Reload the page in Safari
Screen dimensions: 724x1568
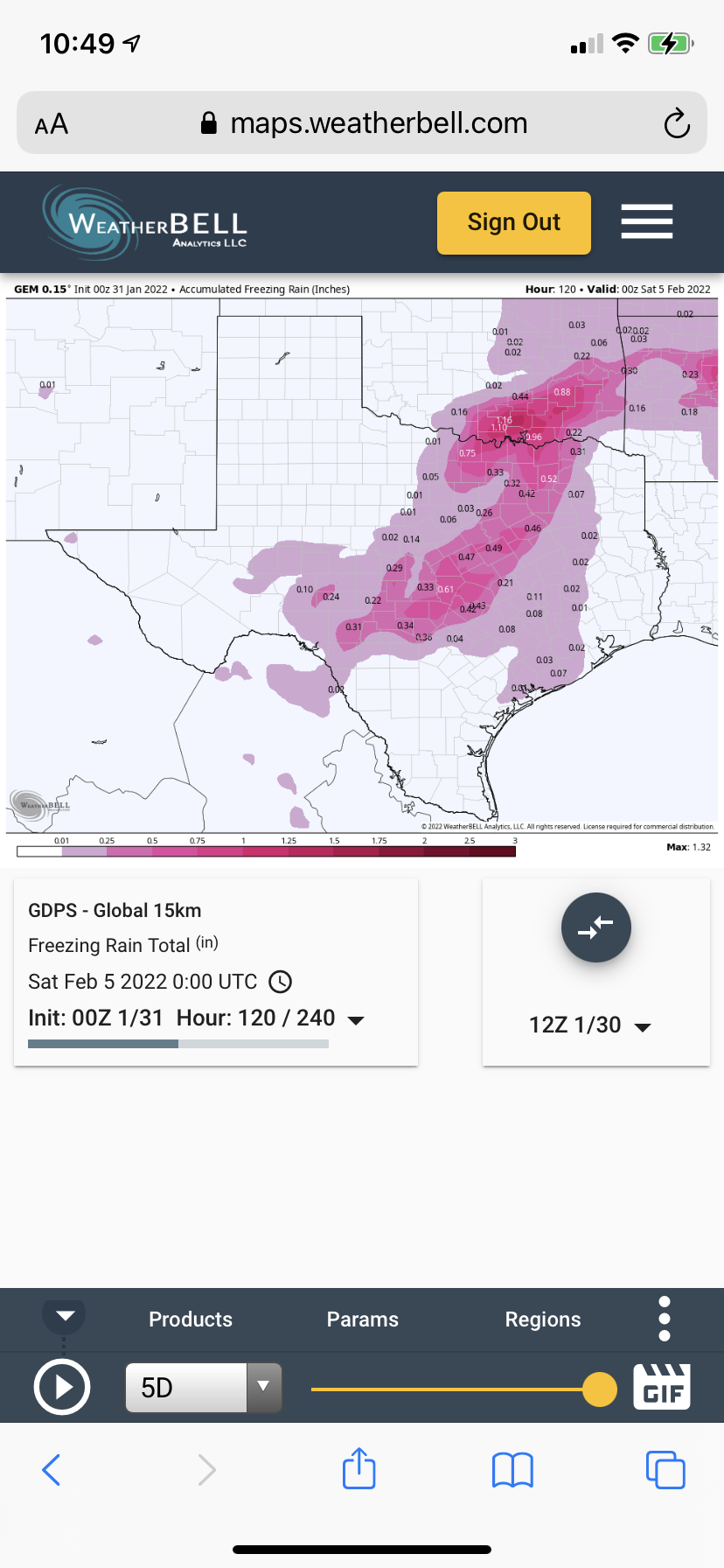676,123
